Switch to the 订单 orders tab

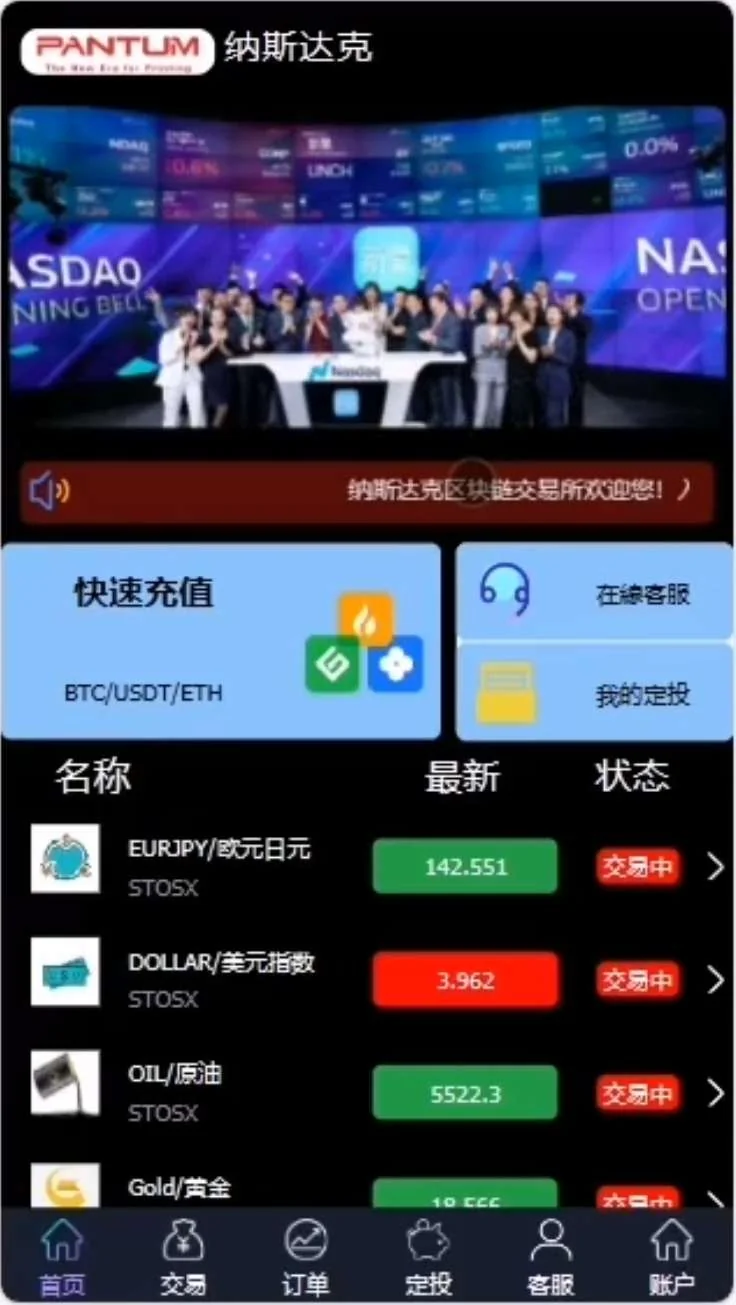(306, 1258)
